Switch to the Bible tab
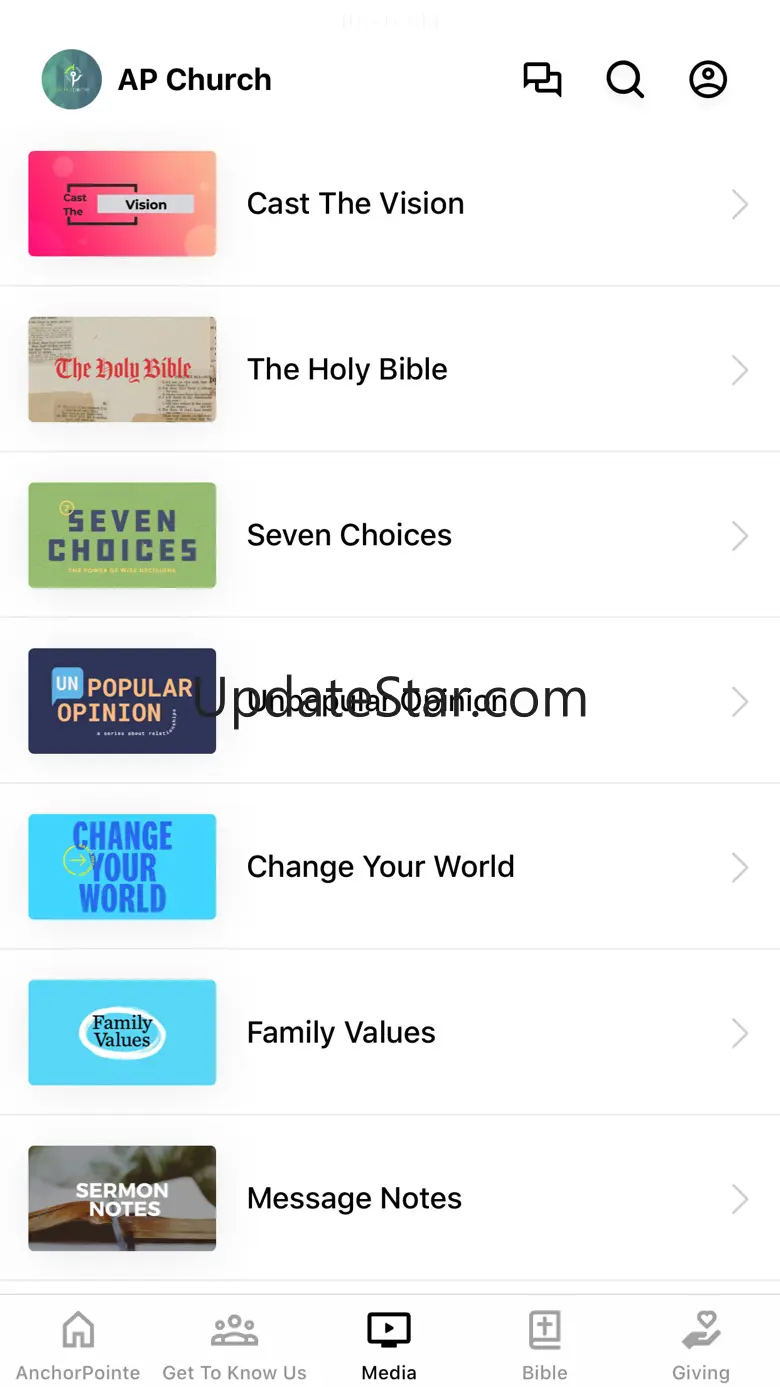 (x=545, y=1345)
